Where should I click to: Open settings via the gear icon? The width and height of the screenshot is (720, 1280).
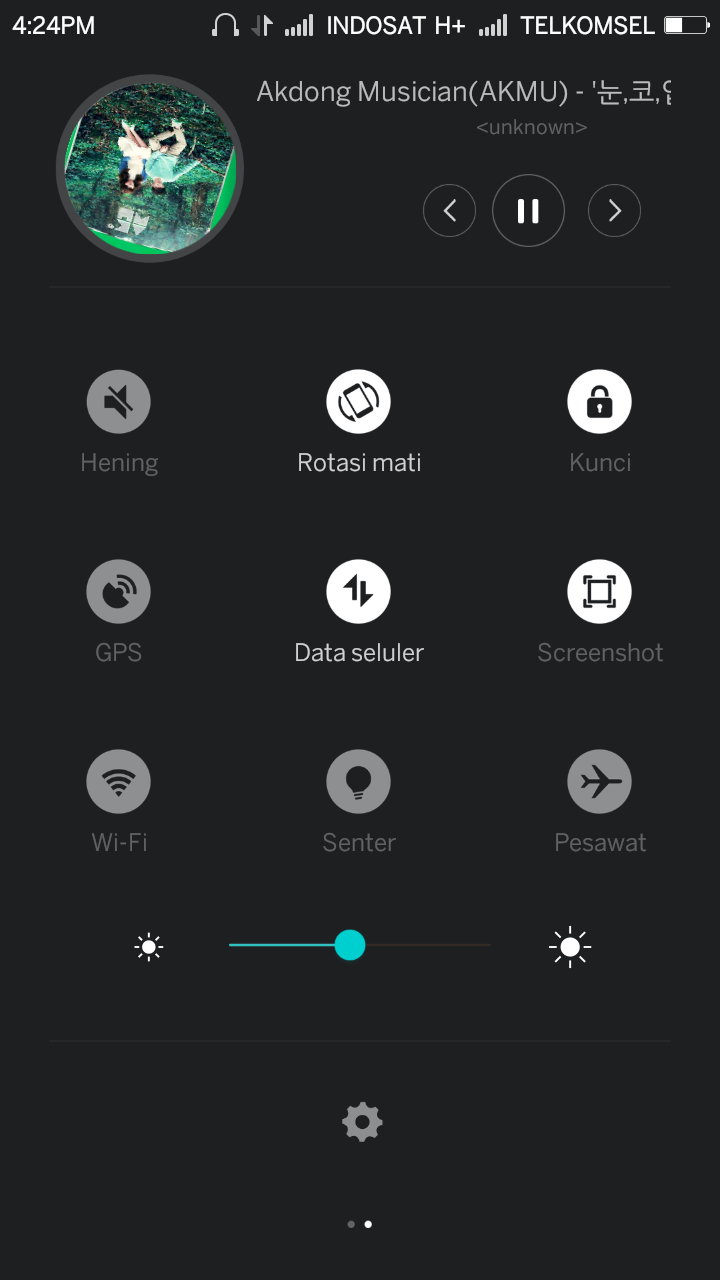tap(362, 1122)
